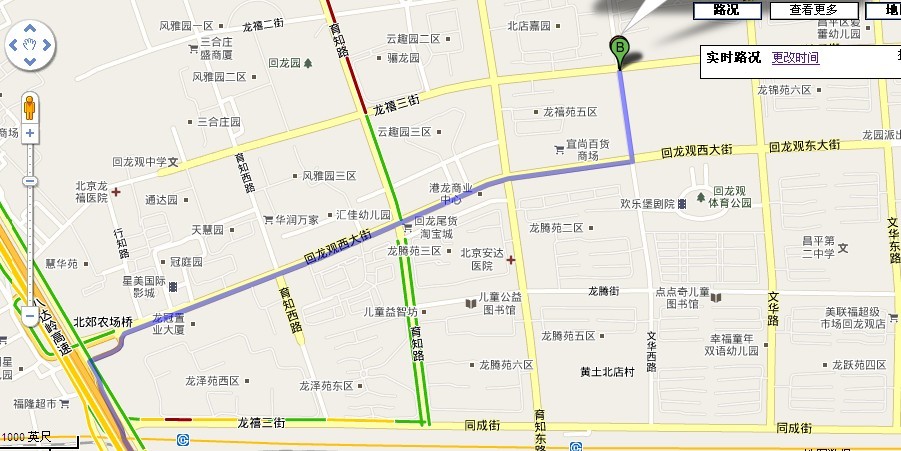Tap the orange Street View pegman
The height and width of the screenshot is (451, 901).
[30, 106]
